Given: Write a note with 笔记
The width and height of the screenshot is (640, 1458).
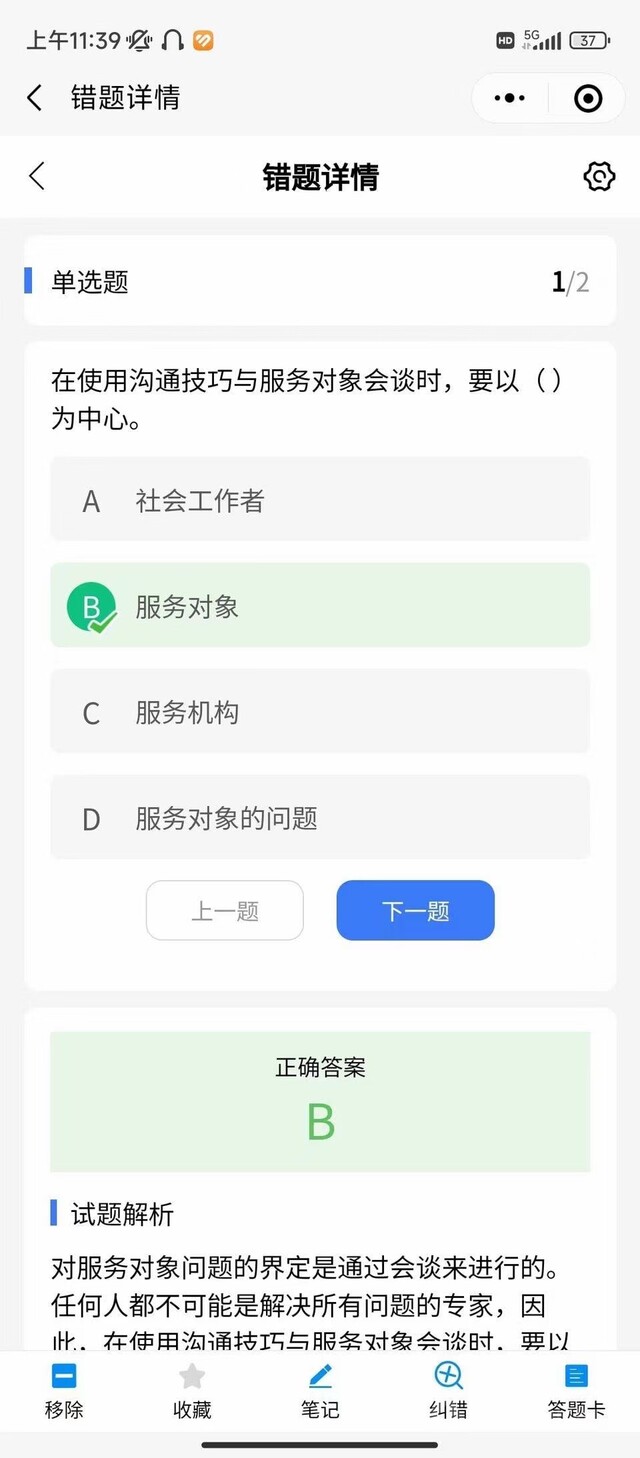Looking at the screenshot, I should (x=320, y=1390).
